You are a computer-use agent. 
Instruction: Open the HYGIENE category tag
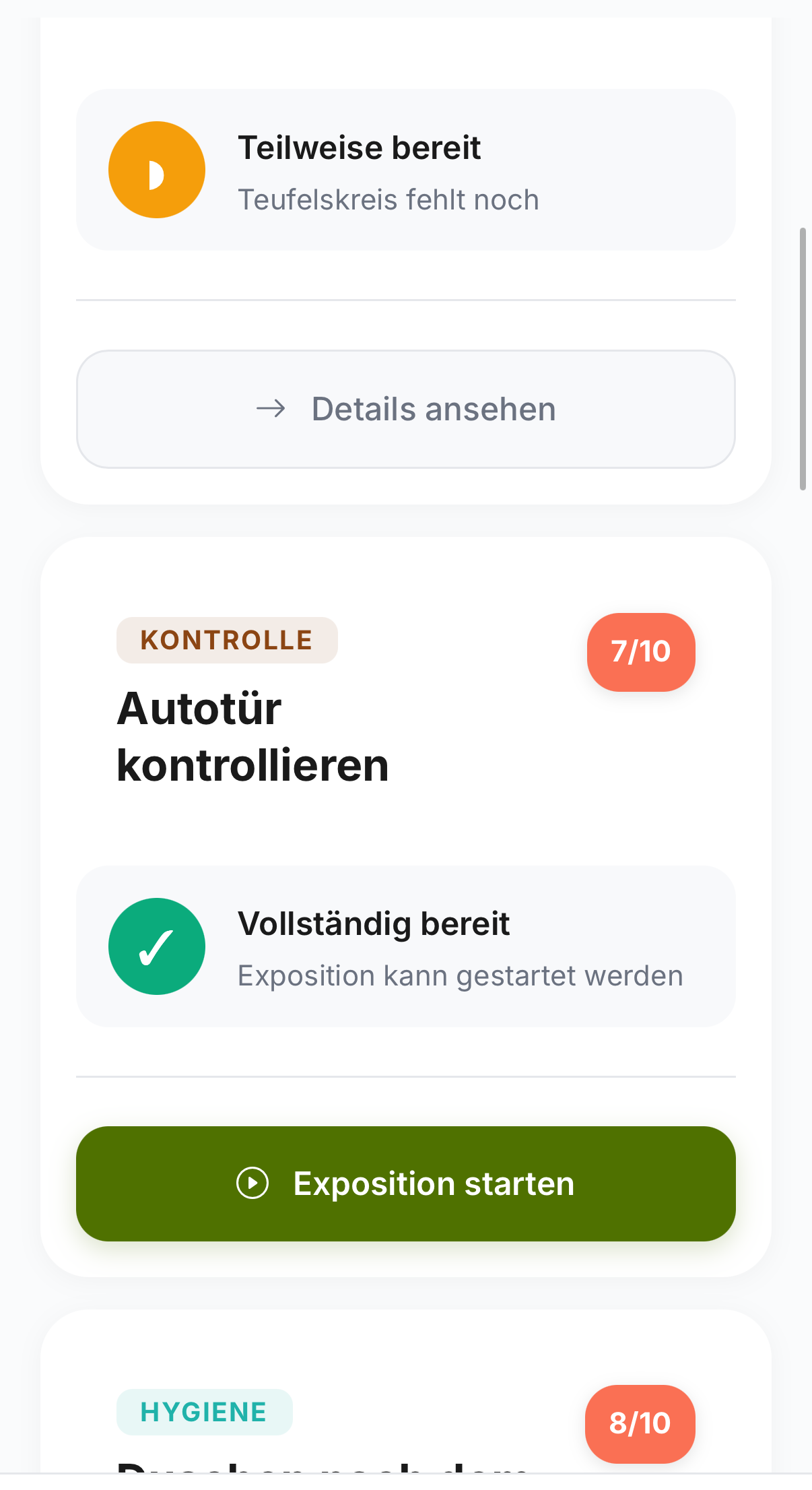204,1411
